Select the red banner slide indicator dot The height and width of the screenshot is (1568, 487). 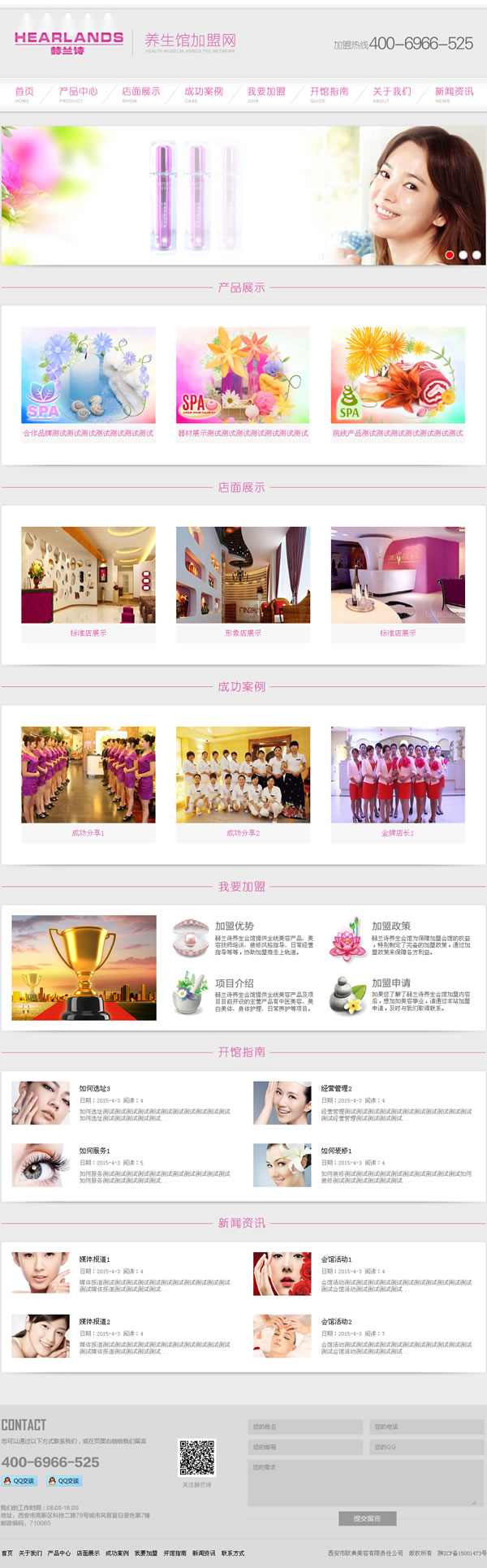[x=450, y=255]
